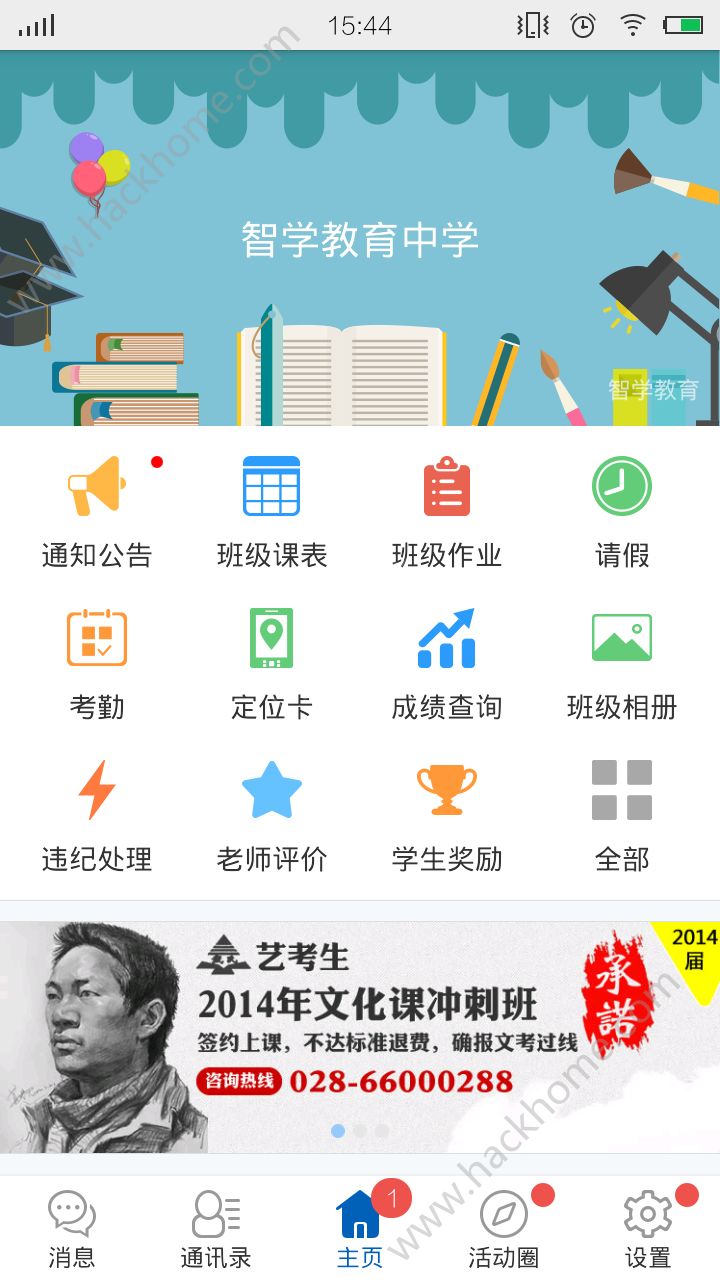
Task: Open 考勤 attendance
Action: coord(97,662)
